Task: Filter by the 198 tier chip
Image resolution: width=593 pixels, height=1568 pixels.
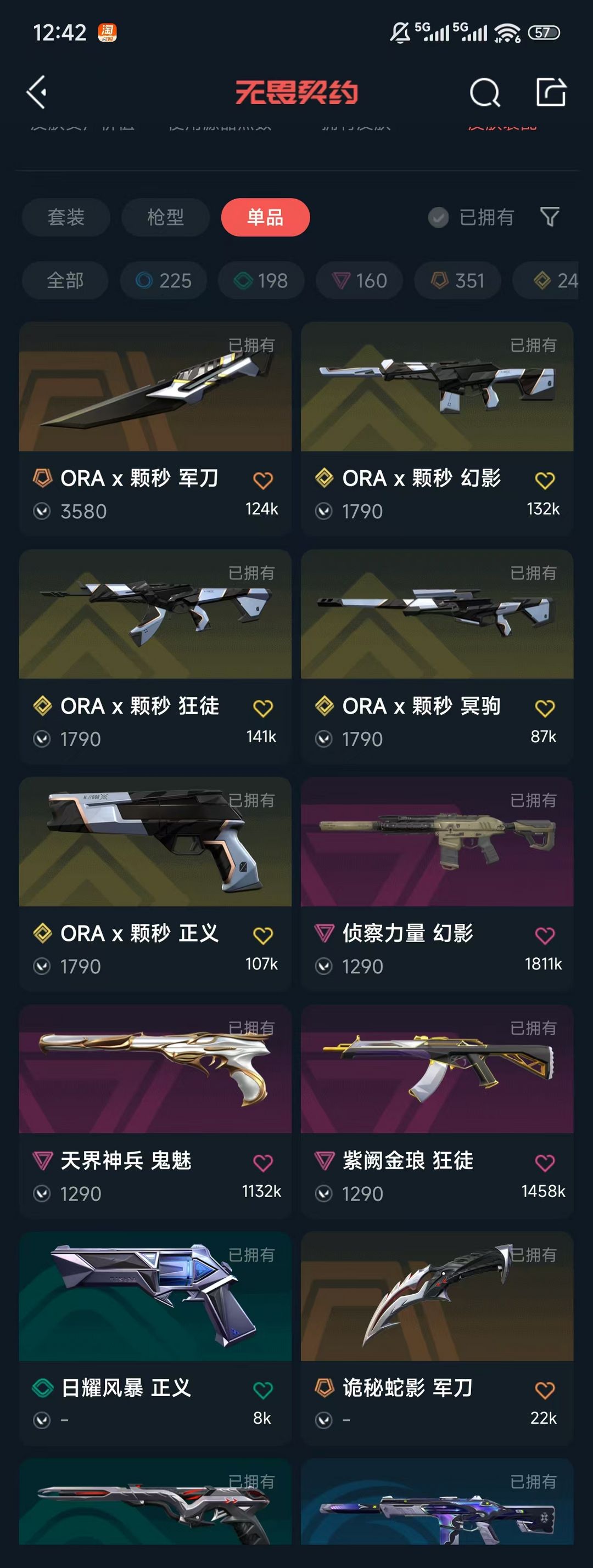Action: pyautogui.click(x=261, y=280)
